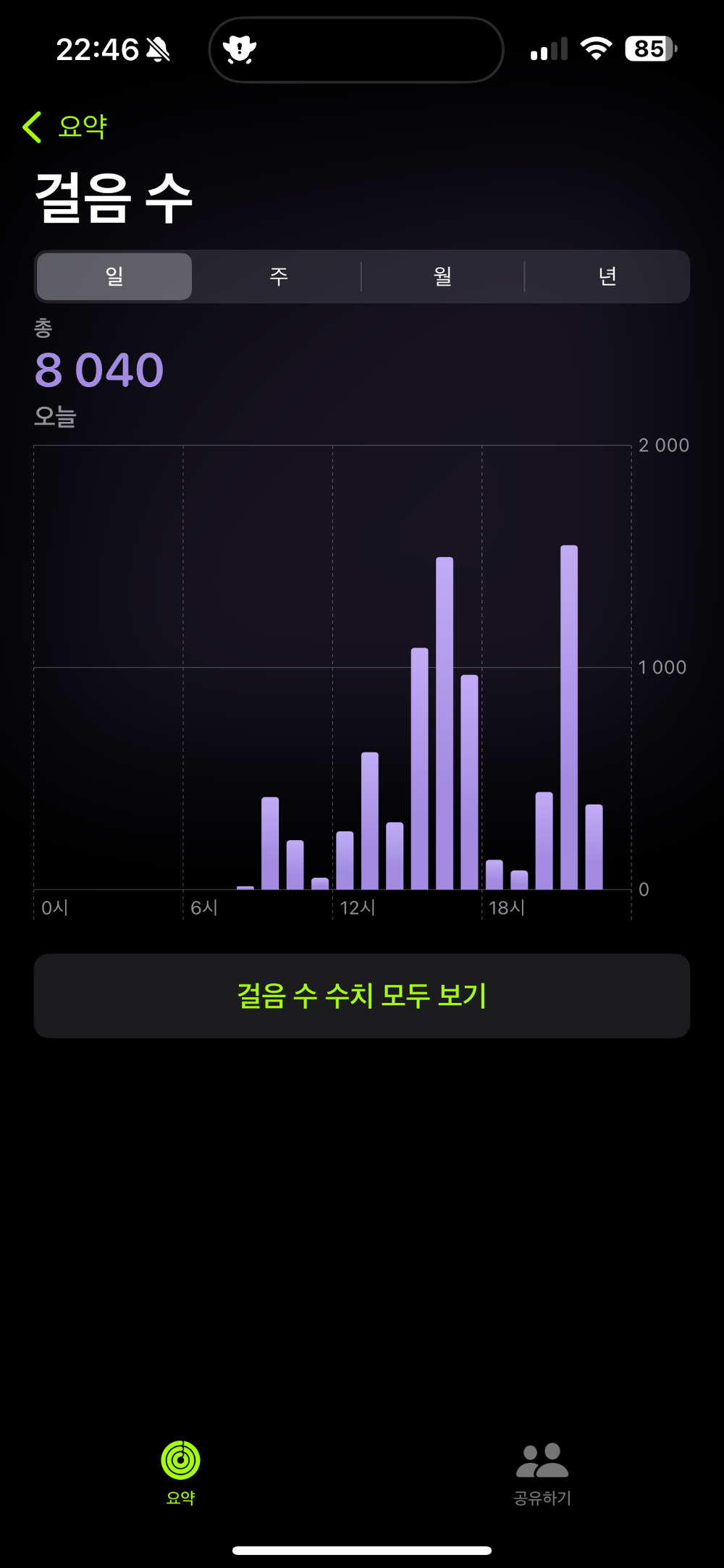
Task: Switch steps chart to 주 weekly view
Action: click(277, 276)
